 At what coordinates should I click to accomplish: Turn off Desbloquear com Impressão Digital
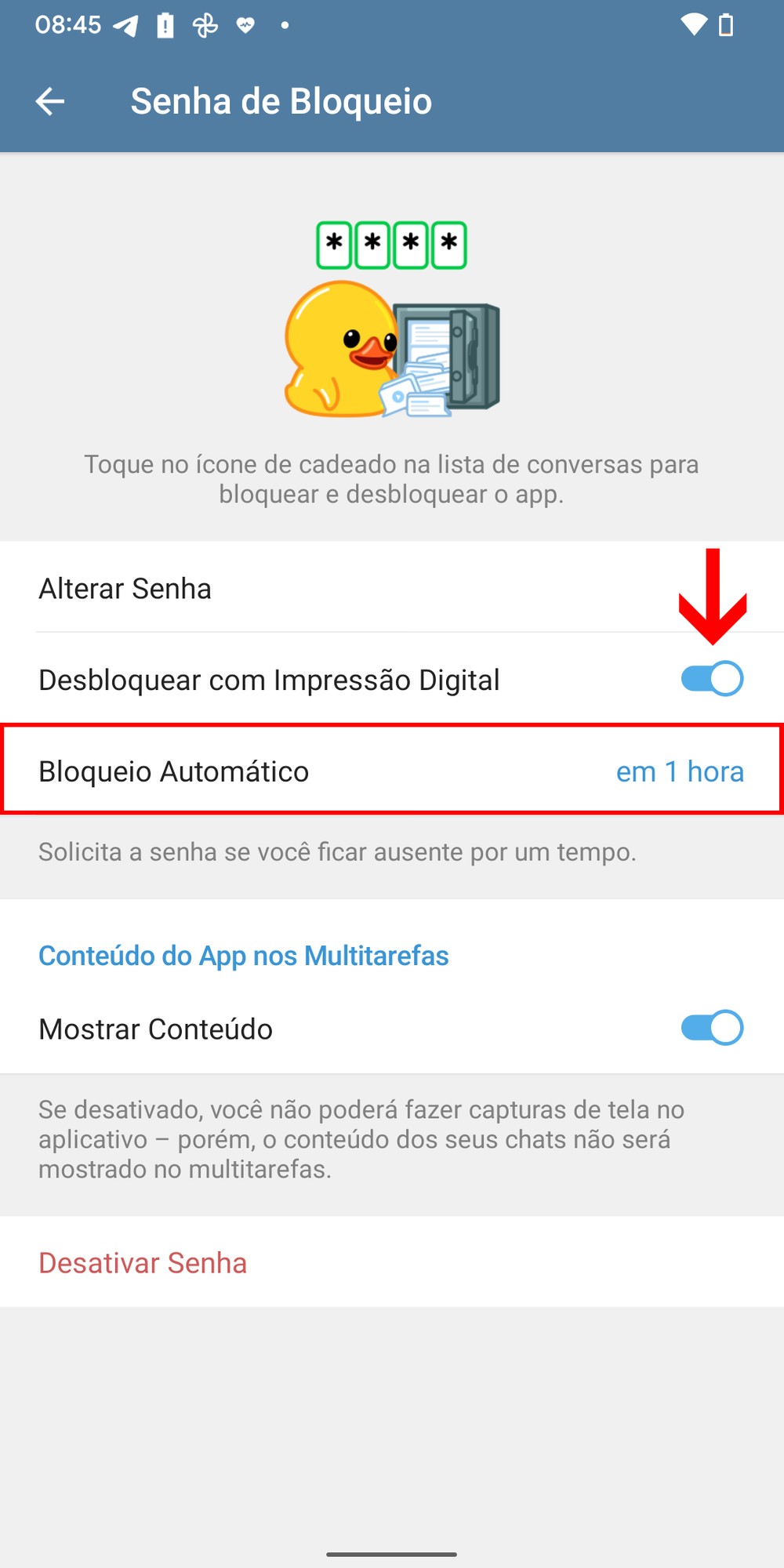tap(712, 679)
